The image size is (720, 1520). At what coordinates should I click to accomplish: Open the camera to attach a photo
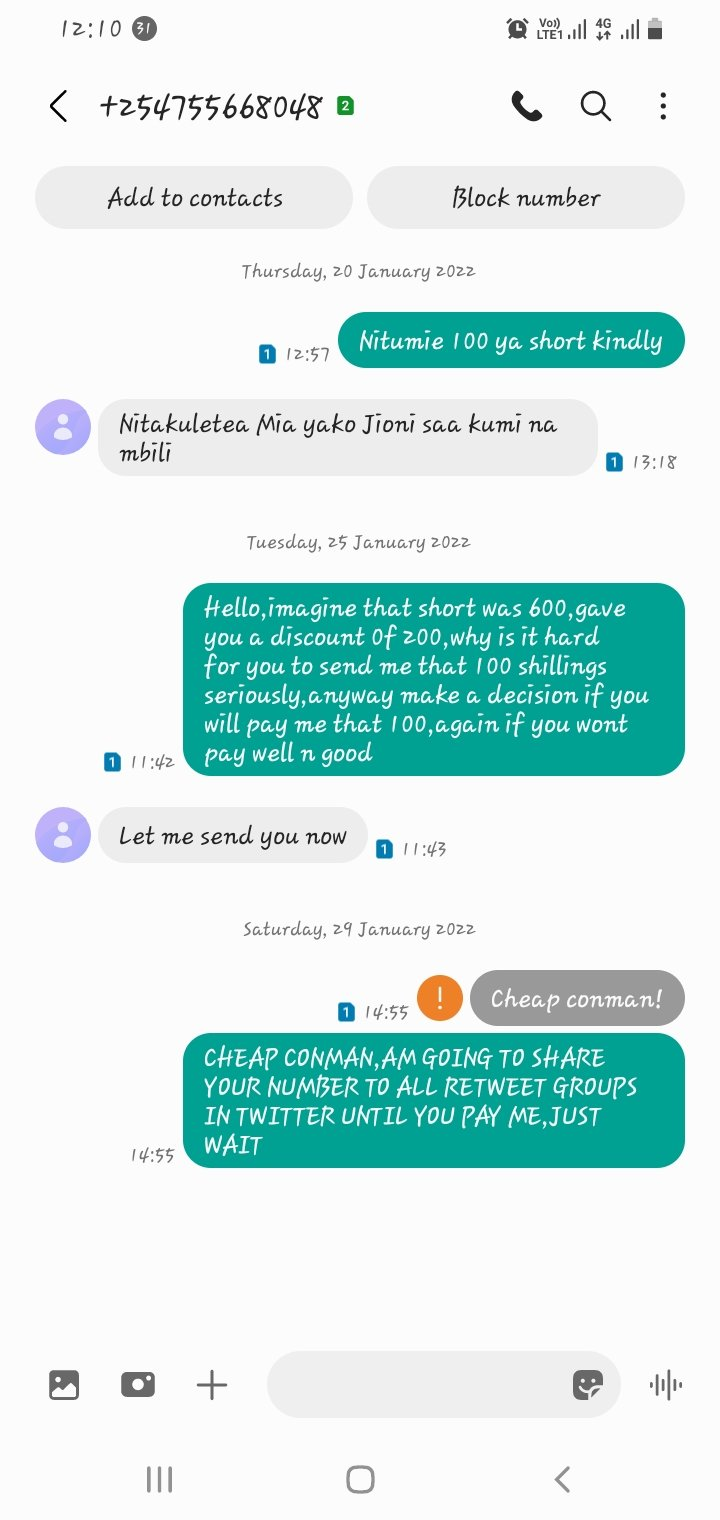pyautogui.click(x=137, y=1385)
